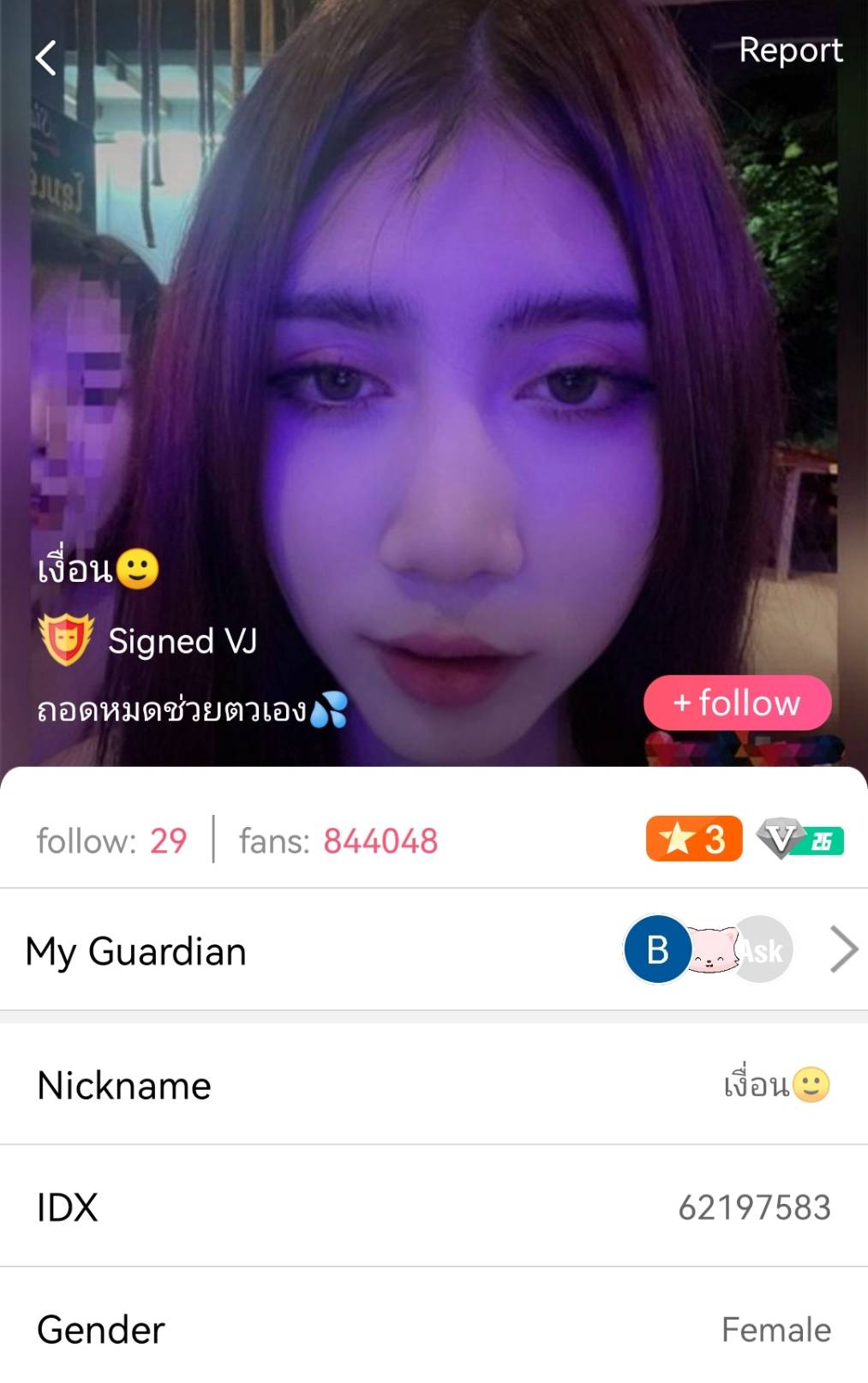
Task: View the fans list of 844048
Action: click(338, 841)
